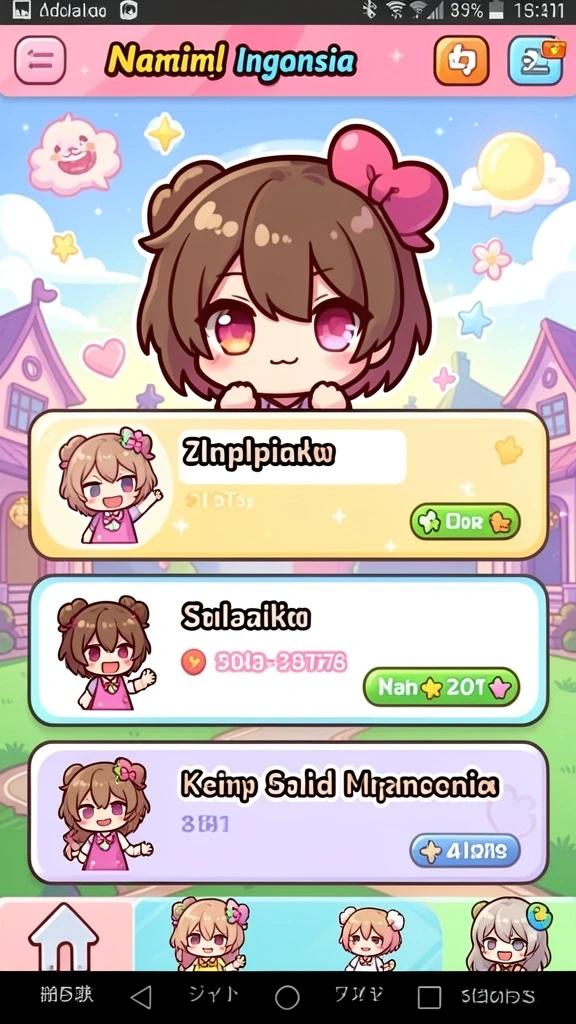This screenshot has width=576, height=1024.
Task: Open the blue icon with notification badge
Action: [535, 60]
